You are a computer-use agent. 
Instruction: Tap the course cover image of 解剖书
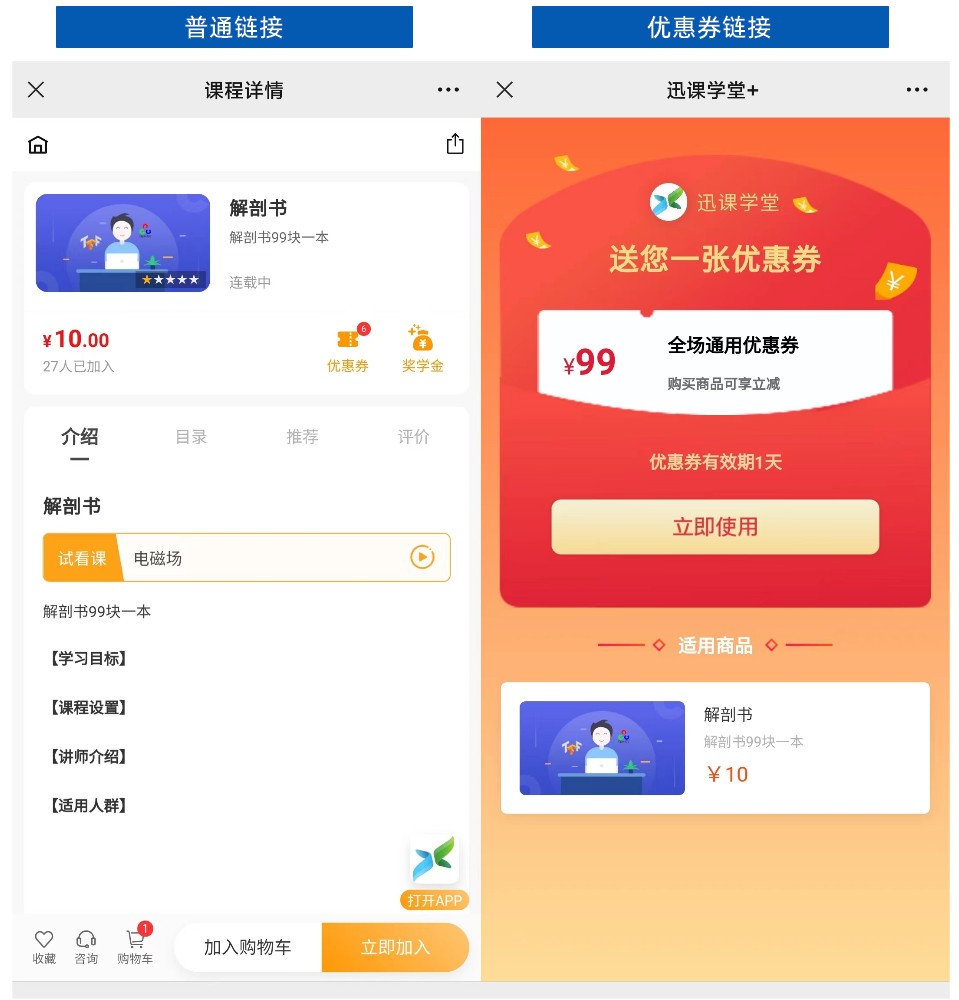[122, 242]
